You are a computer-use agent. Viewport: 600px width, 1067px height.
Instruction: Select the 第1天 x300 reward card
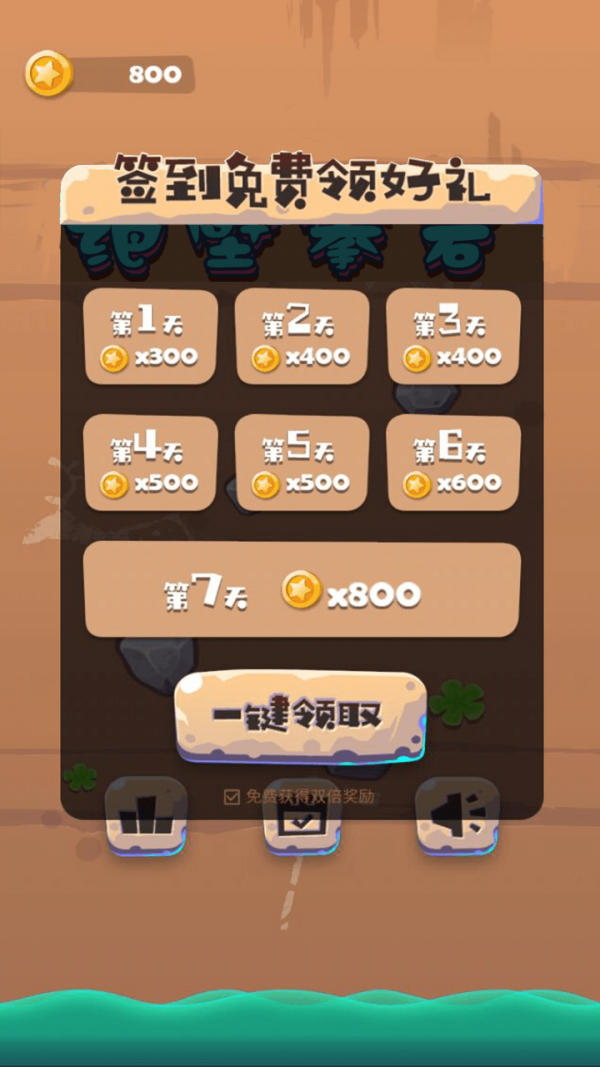click(x=150, y=338)
